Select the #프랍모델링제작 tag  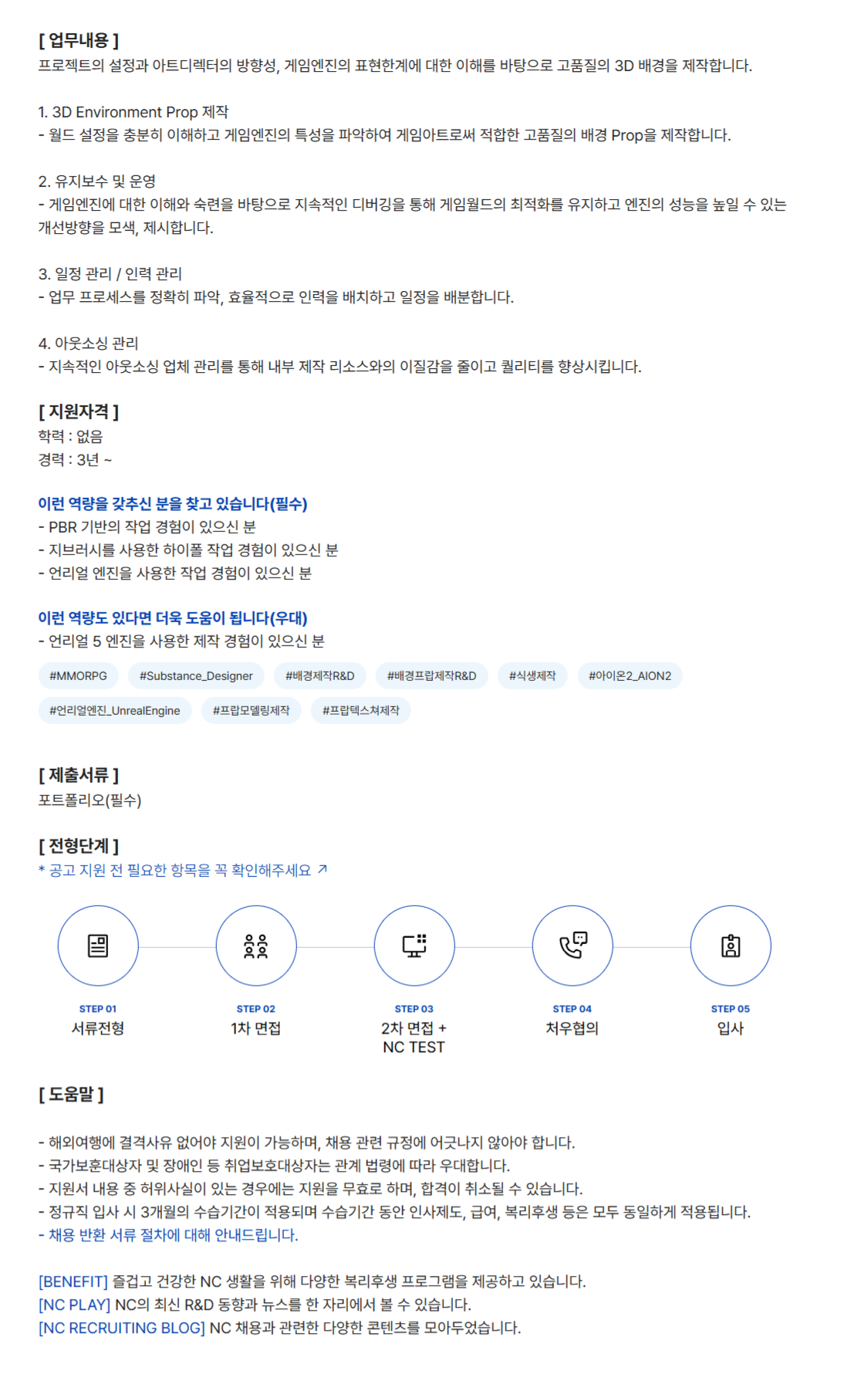point(252,710)
